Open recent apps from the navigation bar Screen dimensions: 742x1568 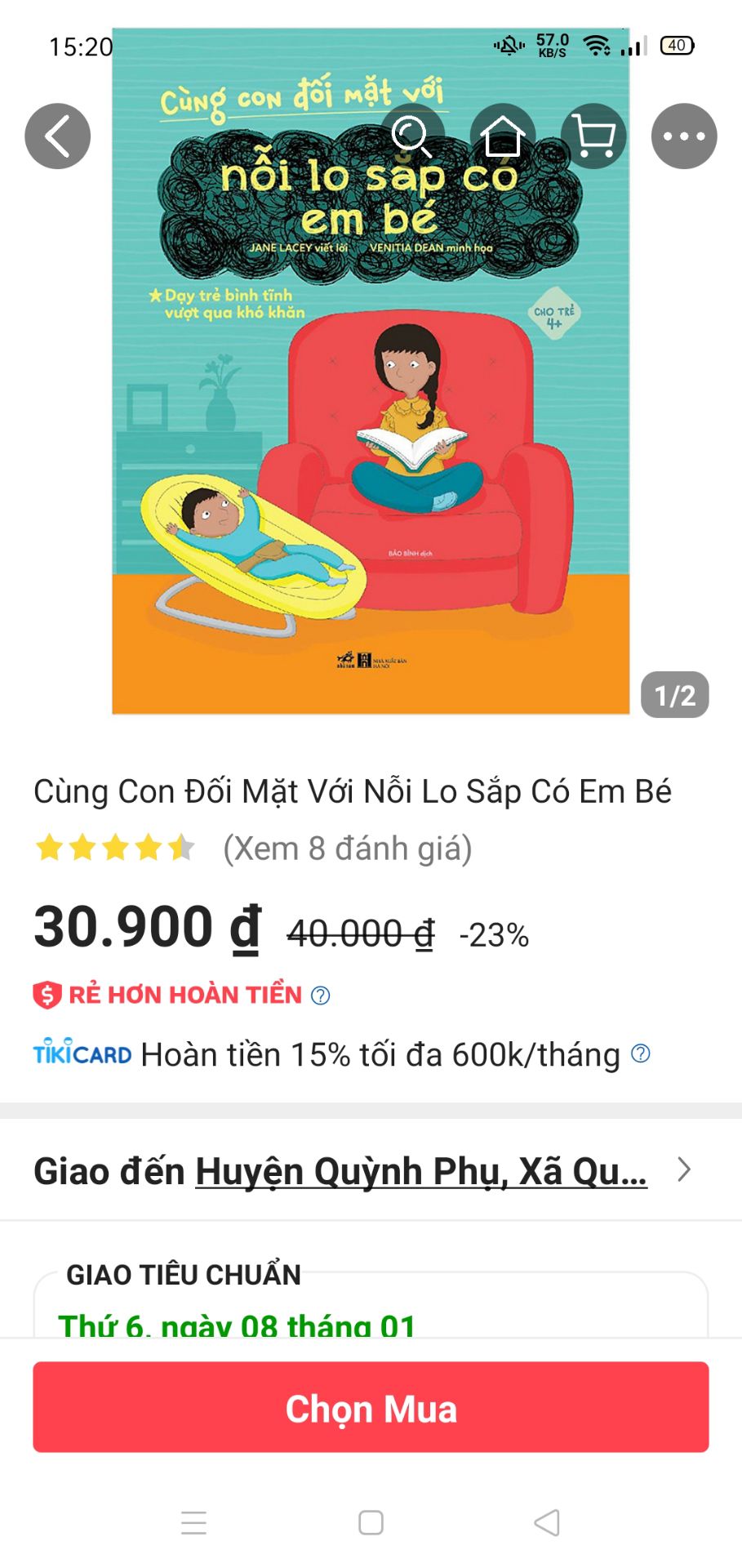(x=193, y=1521)
